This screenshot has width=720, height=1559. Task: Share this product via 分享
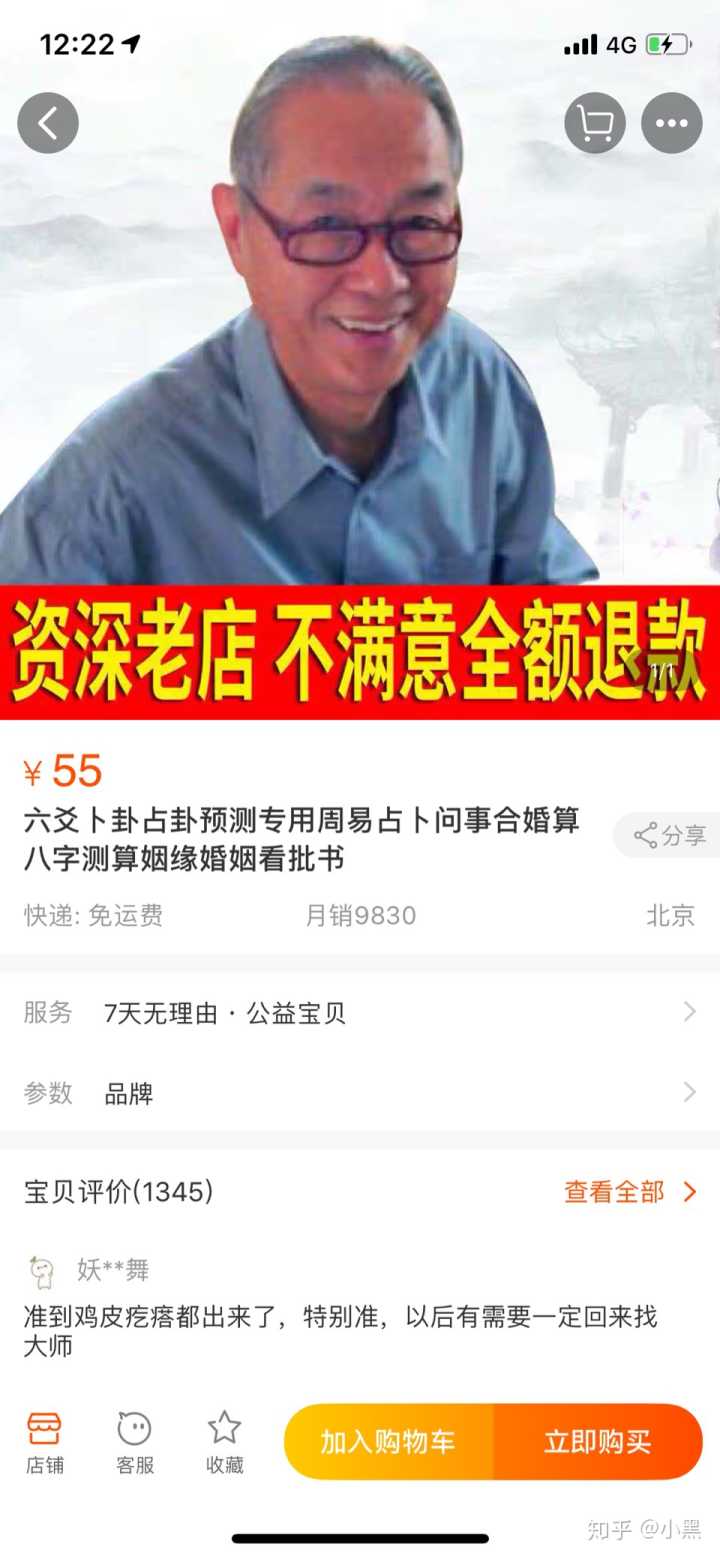tap(669, 835)
